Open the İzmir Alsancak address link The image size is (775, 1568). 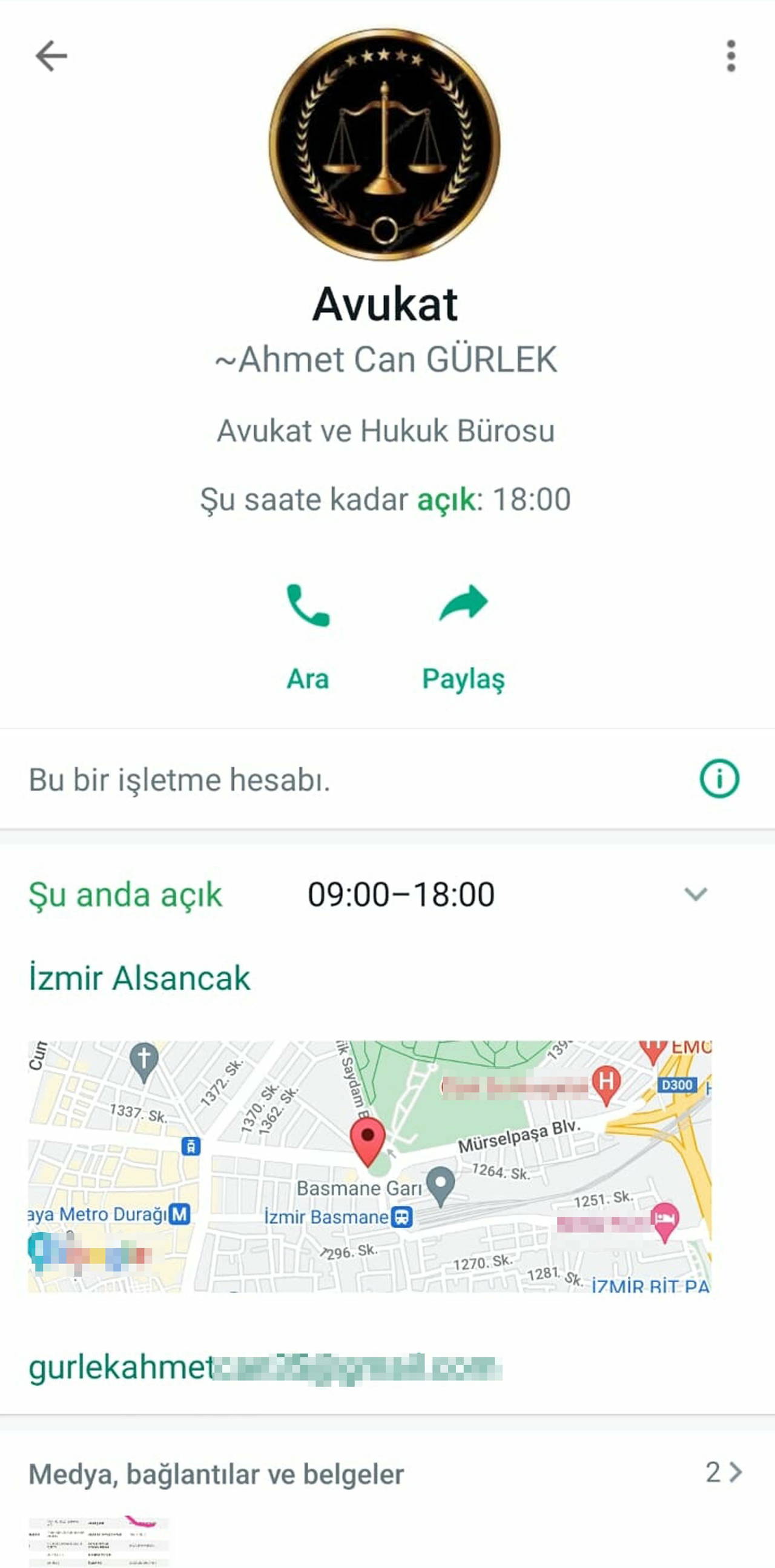pos(139,978)
